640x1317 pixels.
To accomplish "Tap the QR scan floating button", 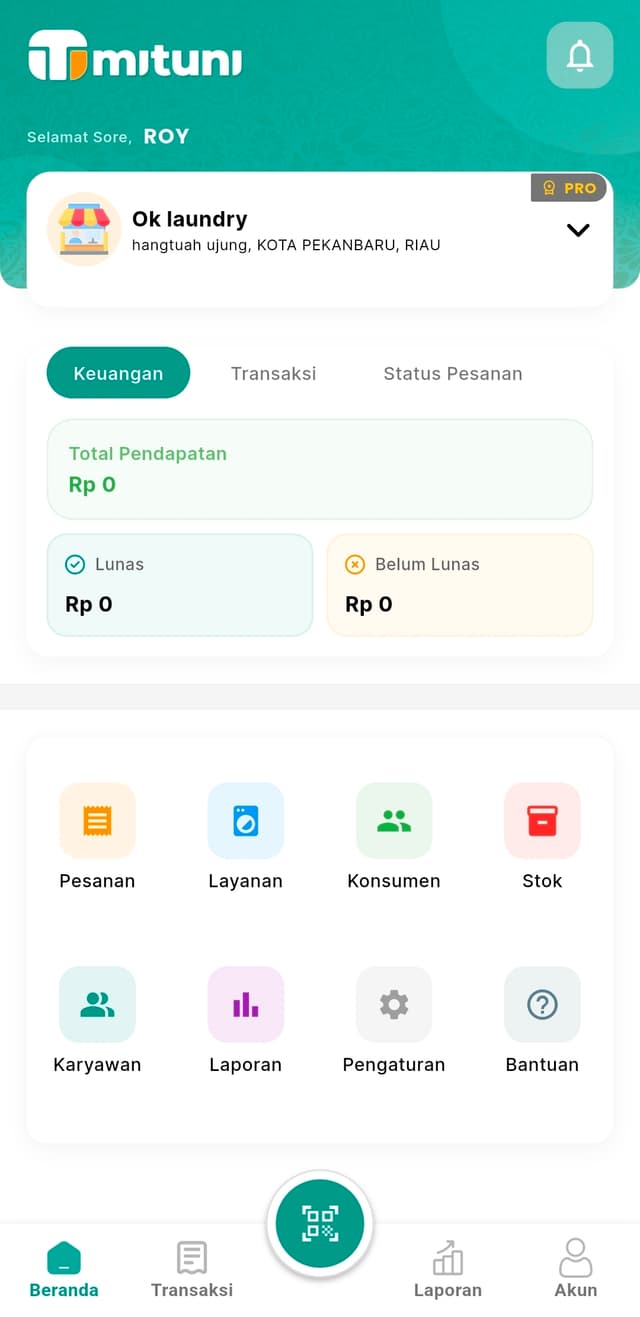I will pyautogui.click(x=320, y=1223).
